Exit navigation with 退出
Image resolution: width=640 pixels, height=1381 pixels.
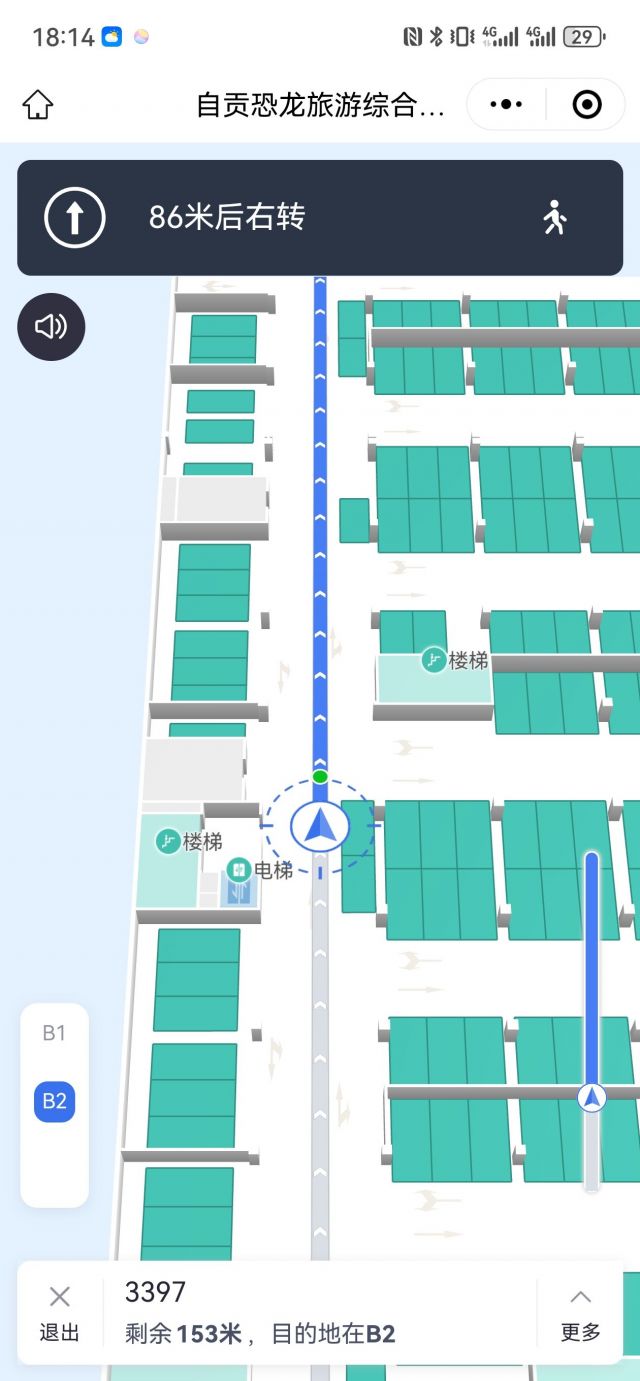[59, 1313]
